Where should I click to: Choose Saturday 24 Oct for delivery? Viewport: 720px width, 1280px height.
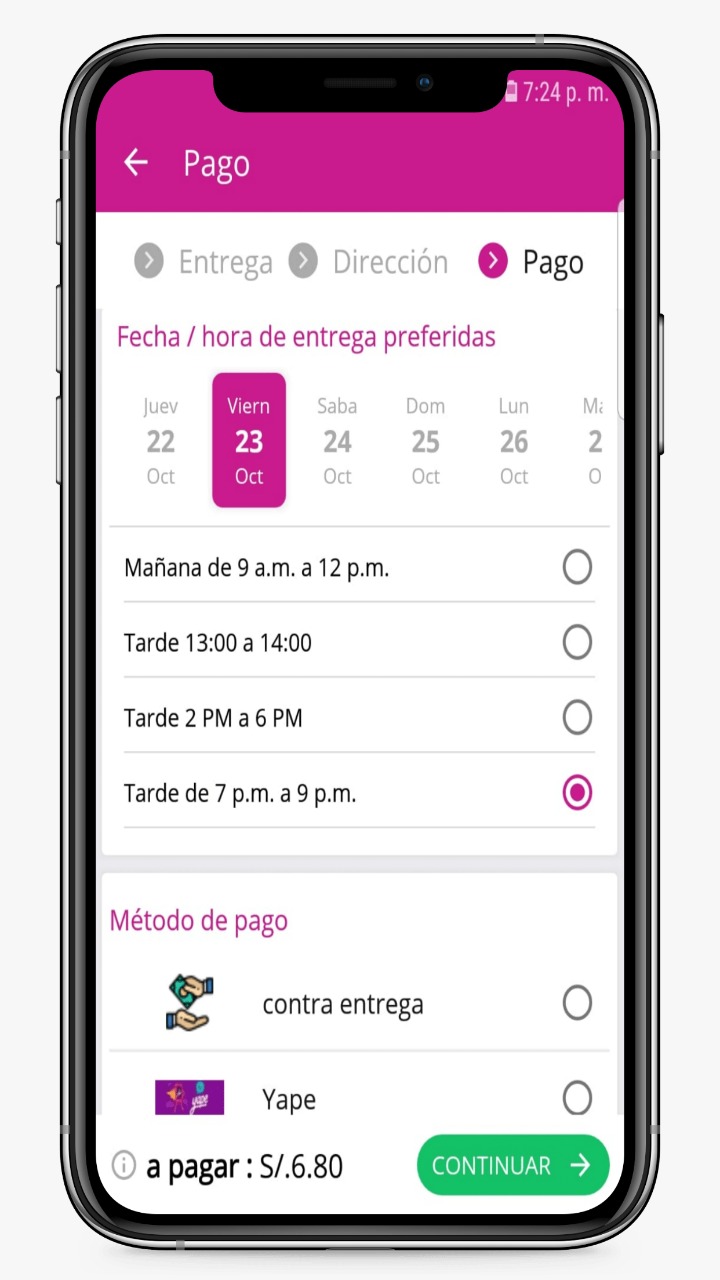pos(337,441)
